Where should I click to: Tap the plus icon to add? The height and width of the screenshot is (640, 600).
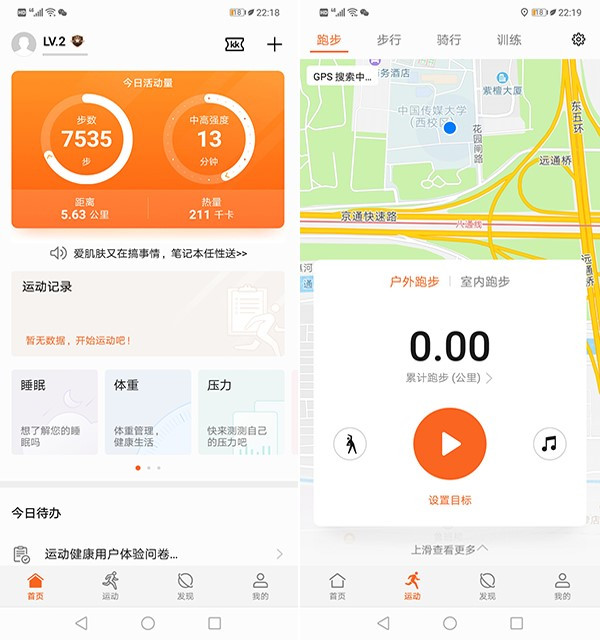(274, 45)
